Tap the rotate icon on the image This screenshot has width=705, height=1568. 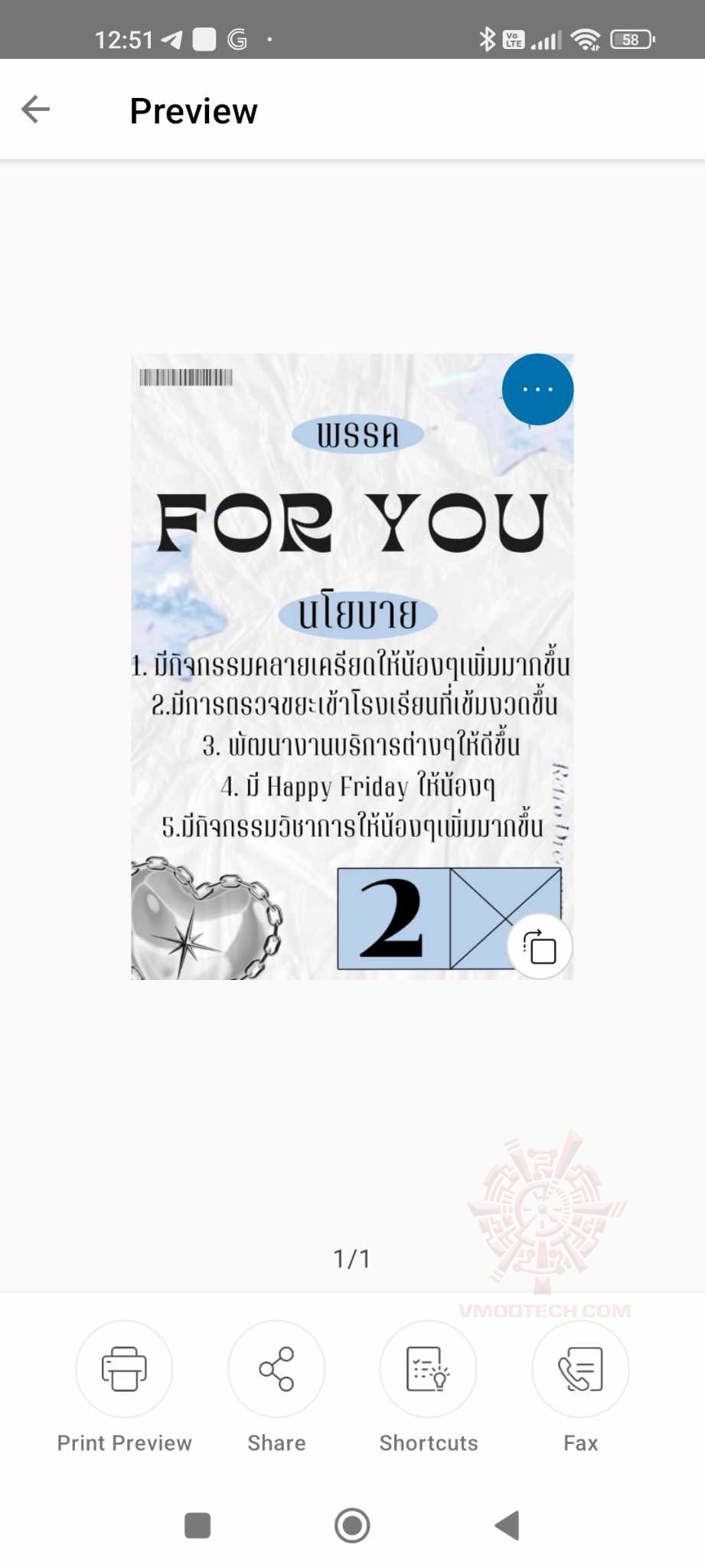(x=540, y=947)
